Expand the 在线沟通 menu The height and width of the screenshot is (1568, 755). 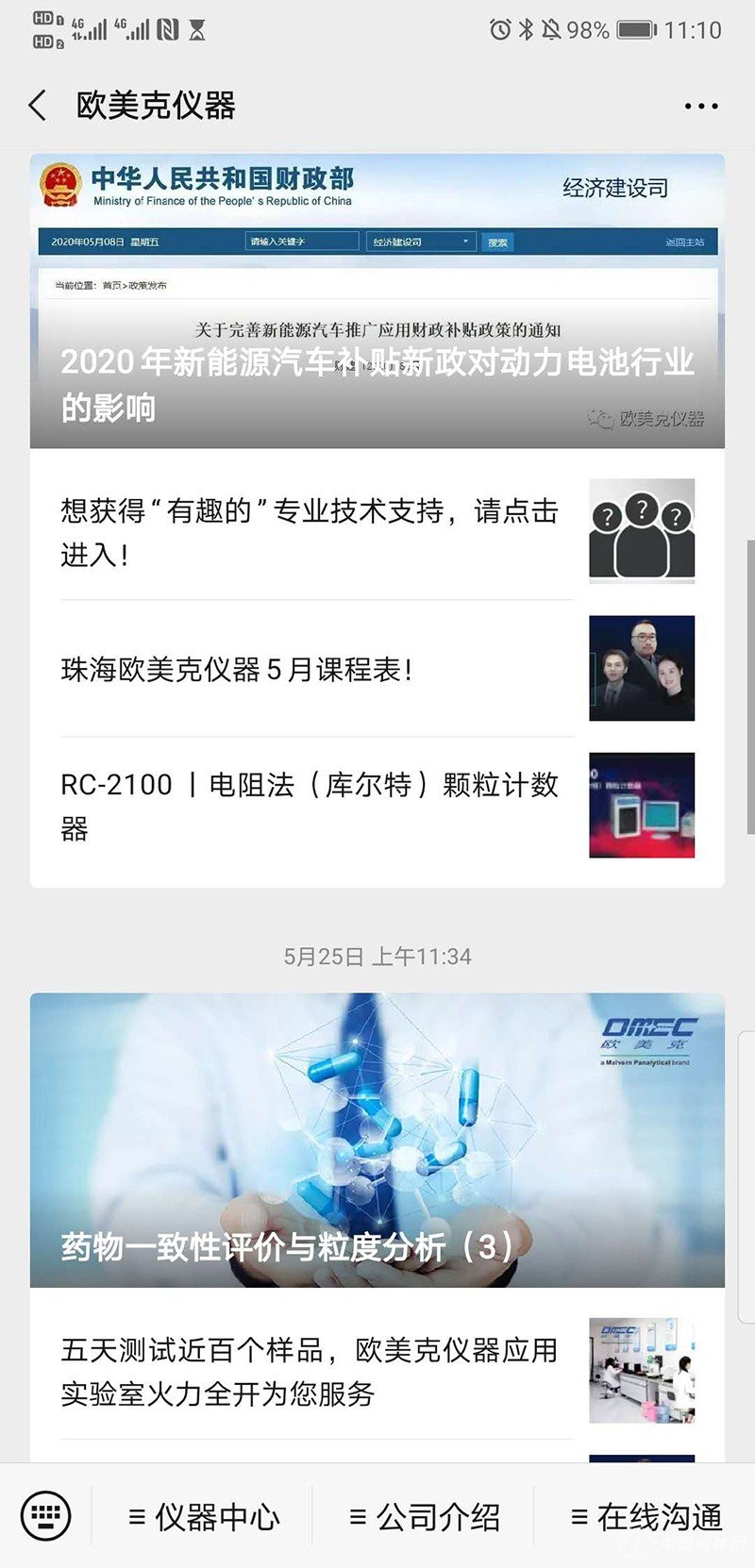coord(646,1517)
